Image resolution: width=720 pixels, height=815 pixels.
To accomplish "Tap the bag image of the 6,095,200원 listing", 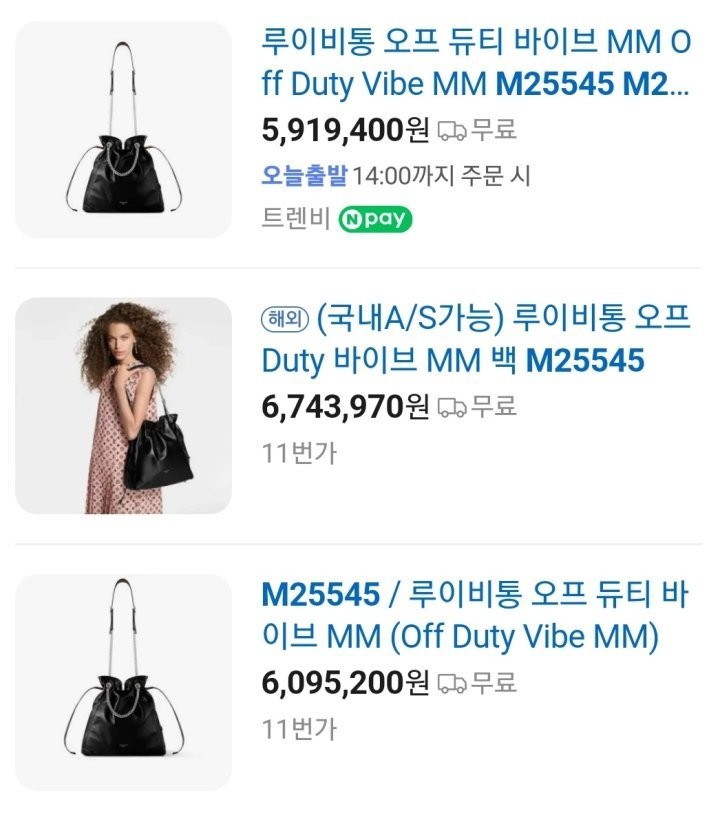I will pyautogui.click(x=123, y=682).
